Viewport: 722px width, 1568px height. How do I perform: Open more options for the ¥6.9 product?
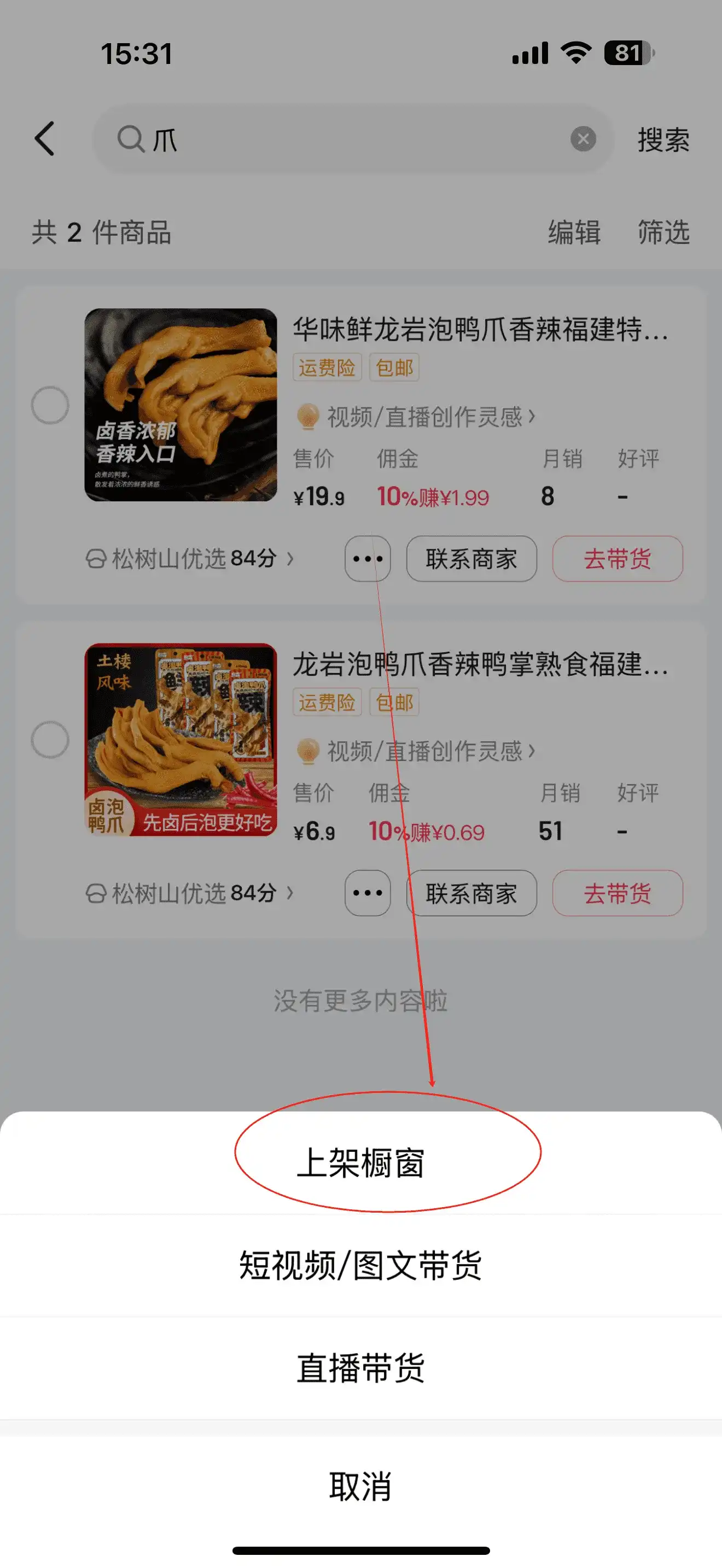pos(367,893)
